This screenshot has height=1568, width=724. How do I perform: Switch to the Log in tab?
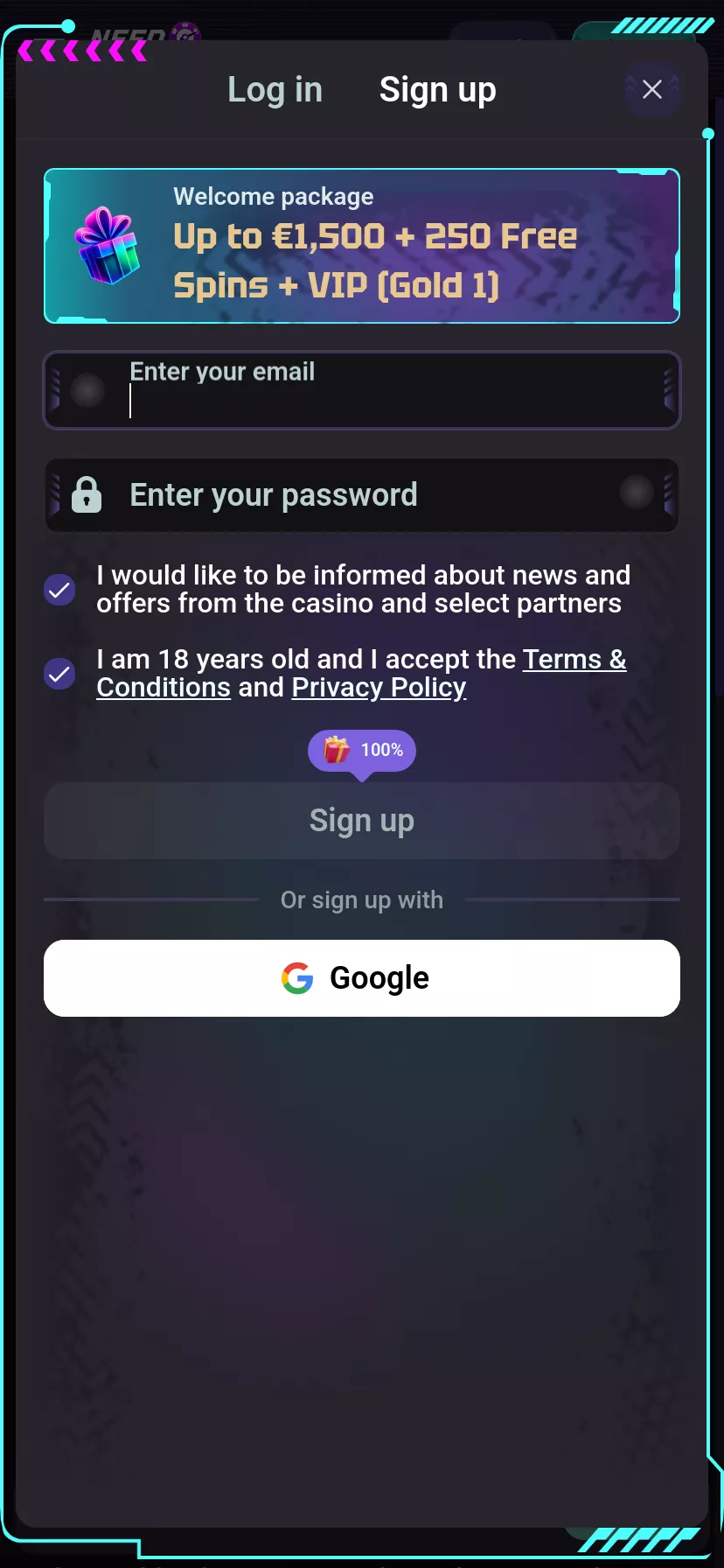point(275,89)
